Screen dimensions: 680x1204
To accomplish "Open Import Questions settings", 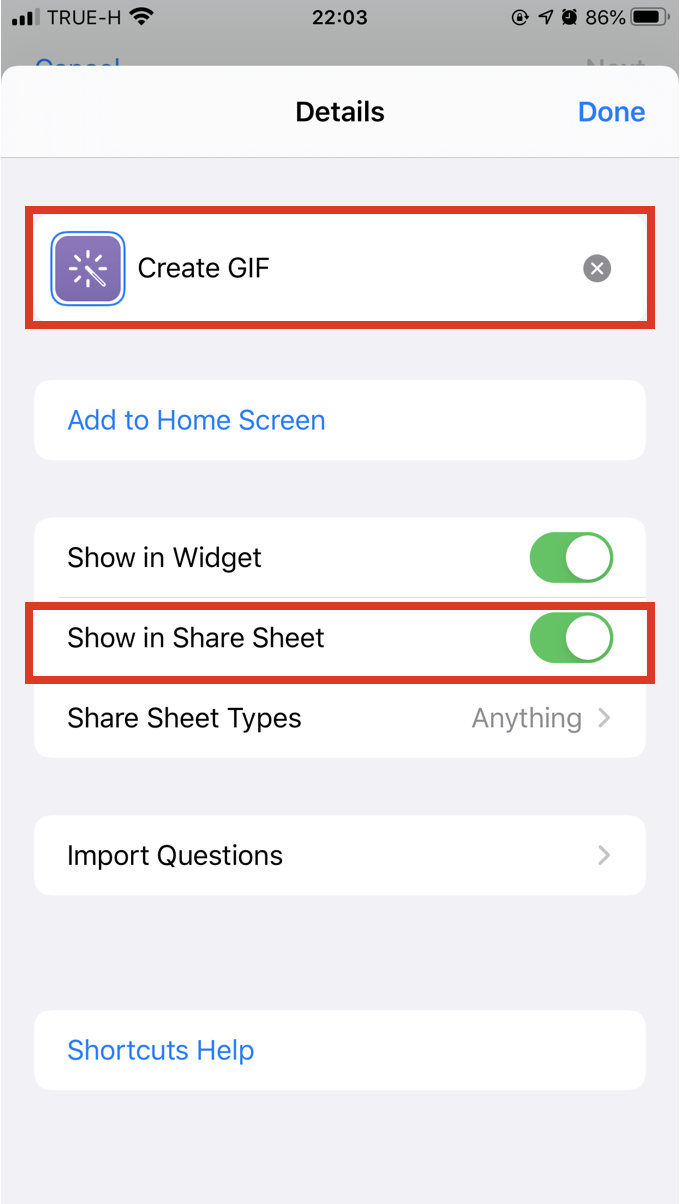I will [340, 856].
